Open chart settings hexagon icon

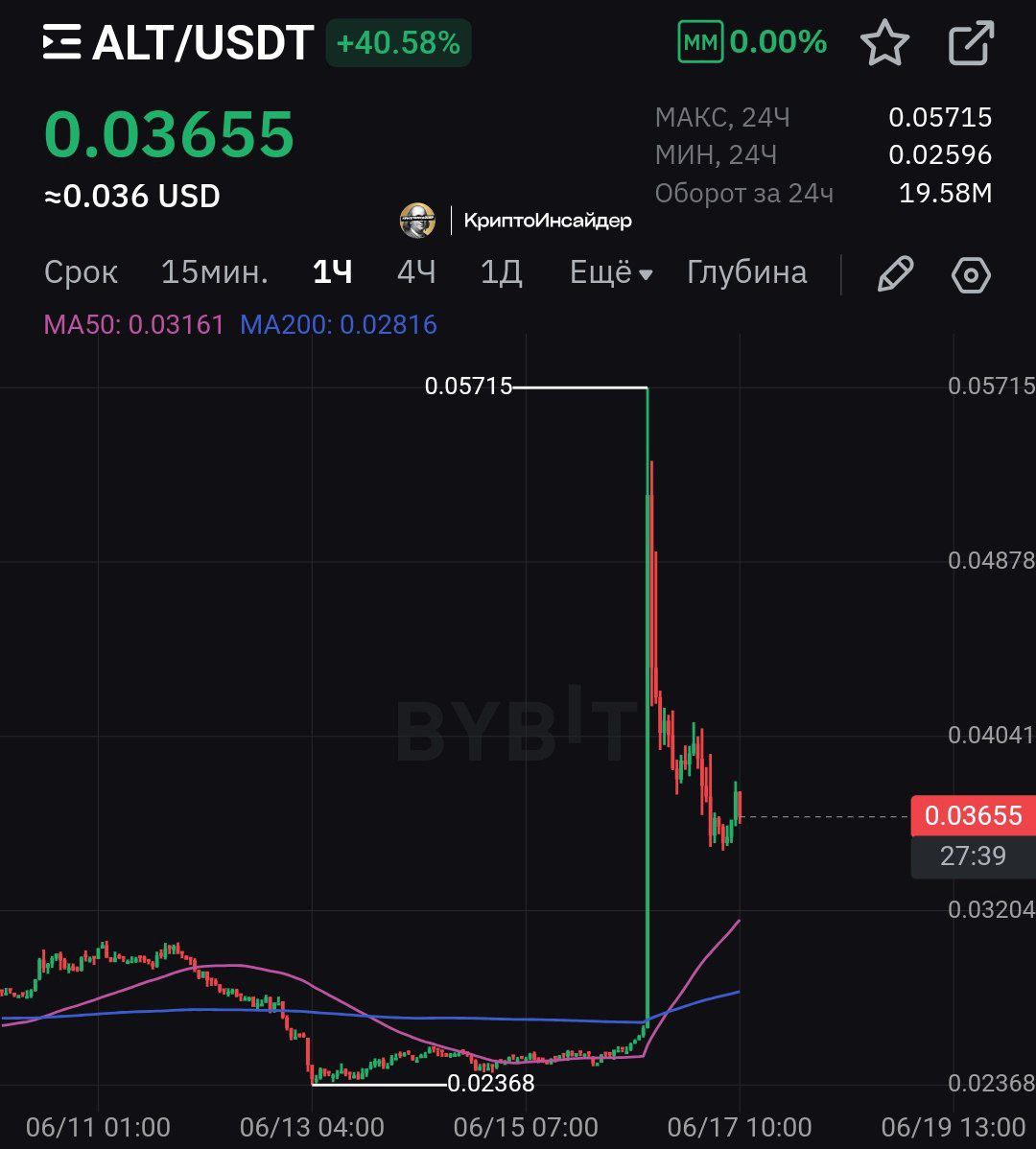(971, 275)
